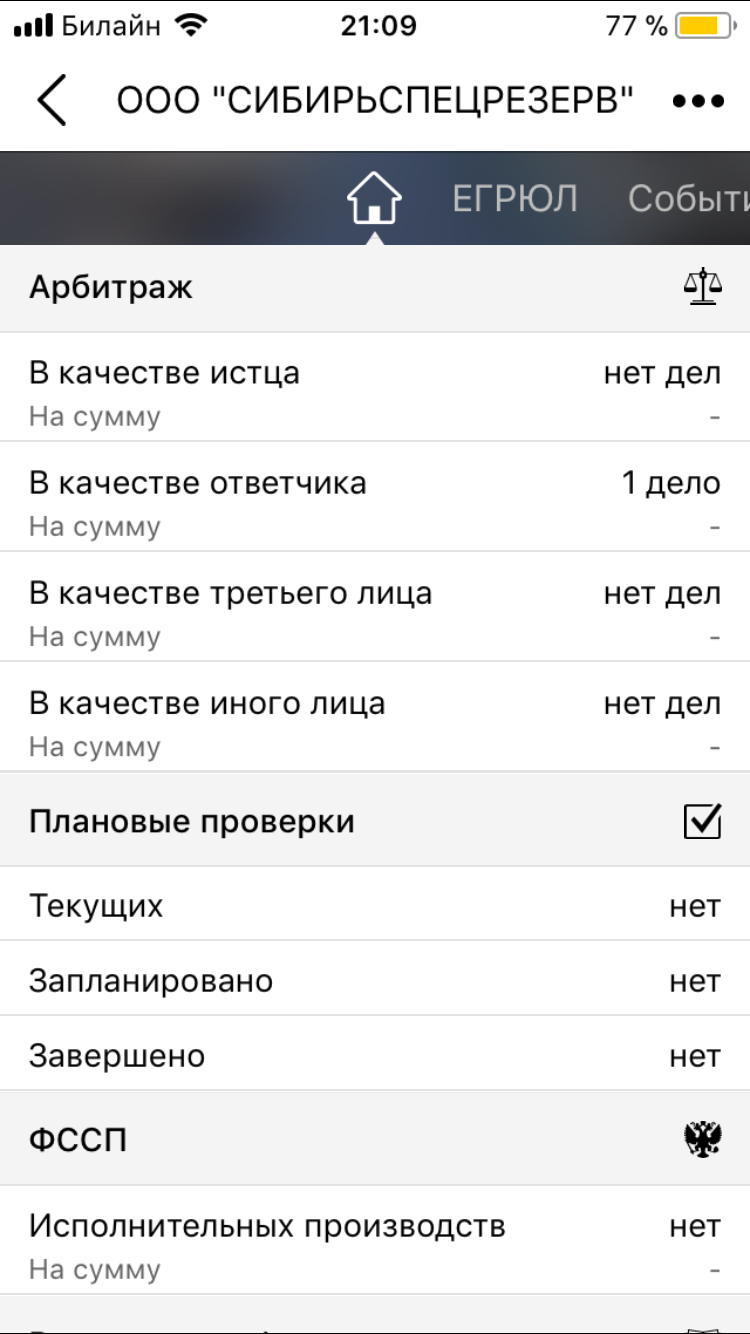View the Завершено inspections row
Viewport: 750px width, 1334px height.
(x=375, y=1056)
